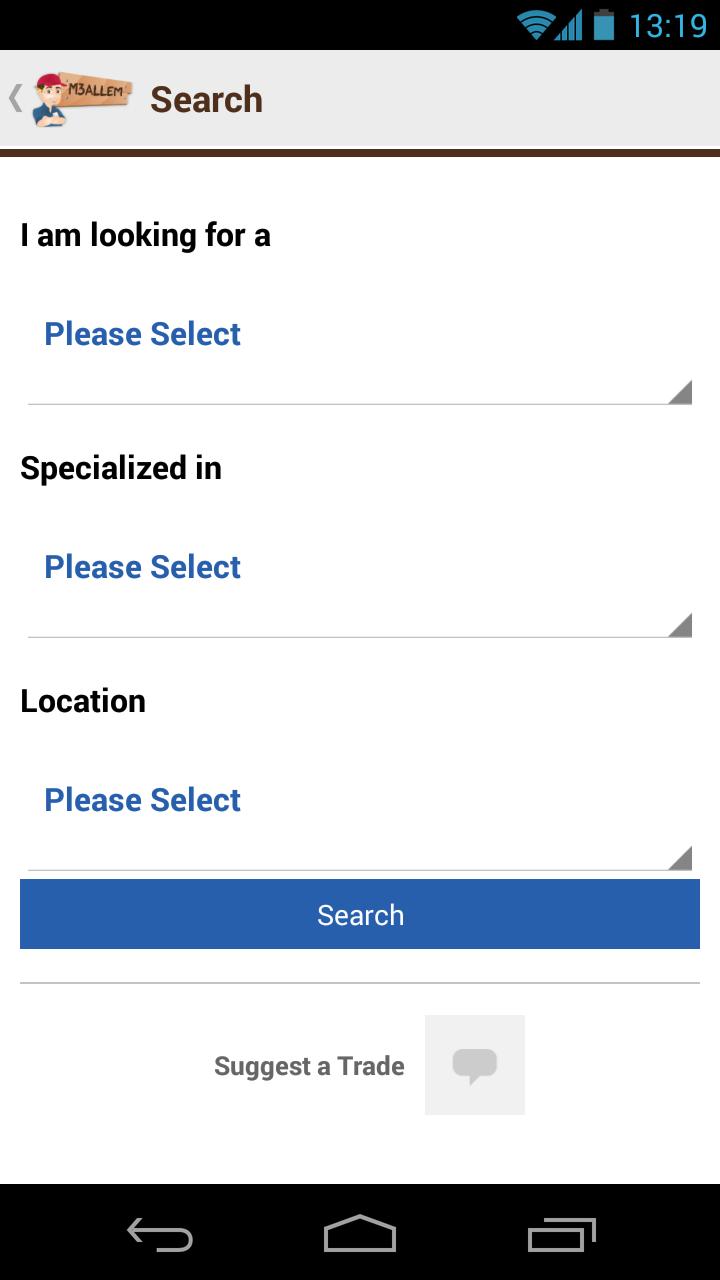Screen dimensions: 720x1280
Task: Go back using the M3allem logo arrow
Action: 68,99
